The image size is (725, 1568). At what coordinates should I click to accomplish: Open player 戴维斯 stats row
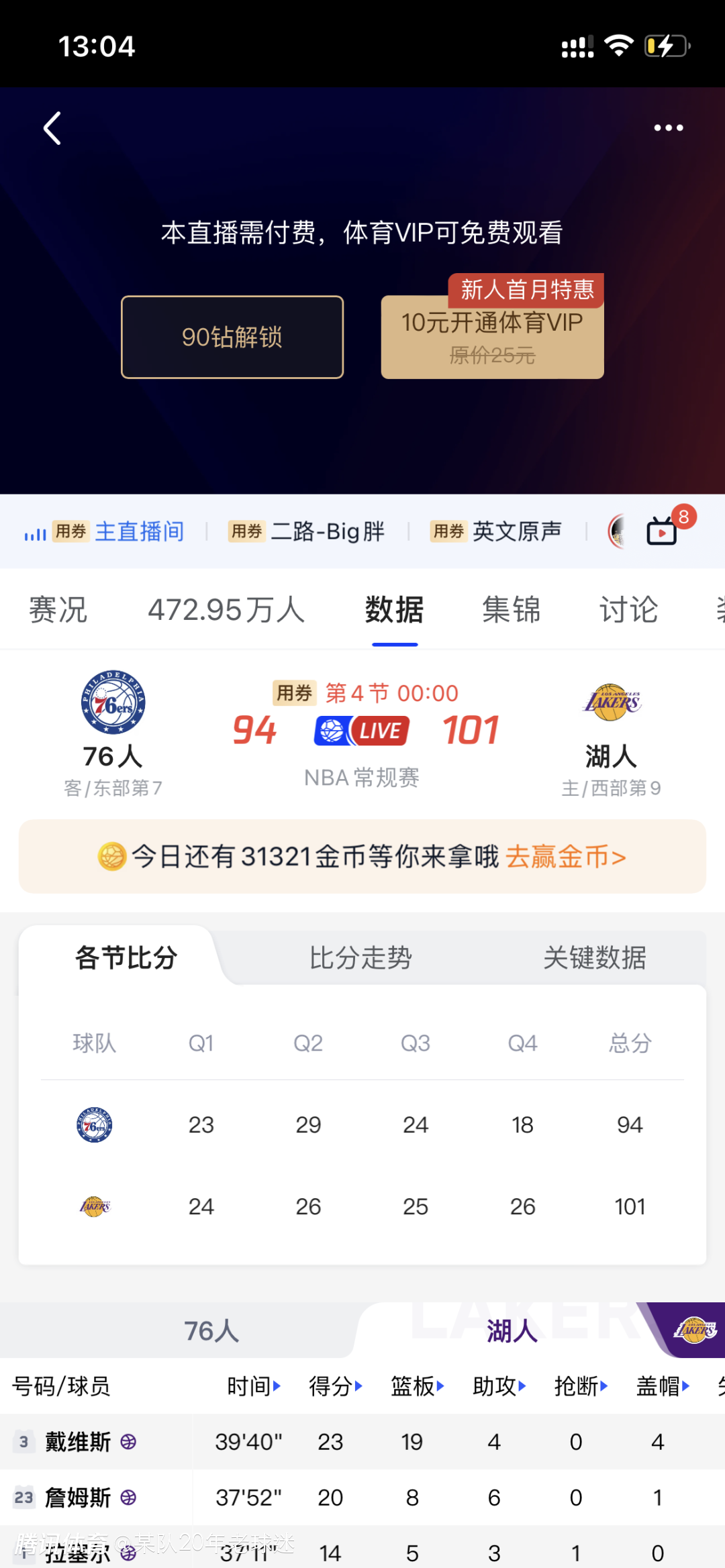78,1442
